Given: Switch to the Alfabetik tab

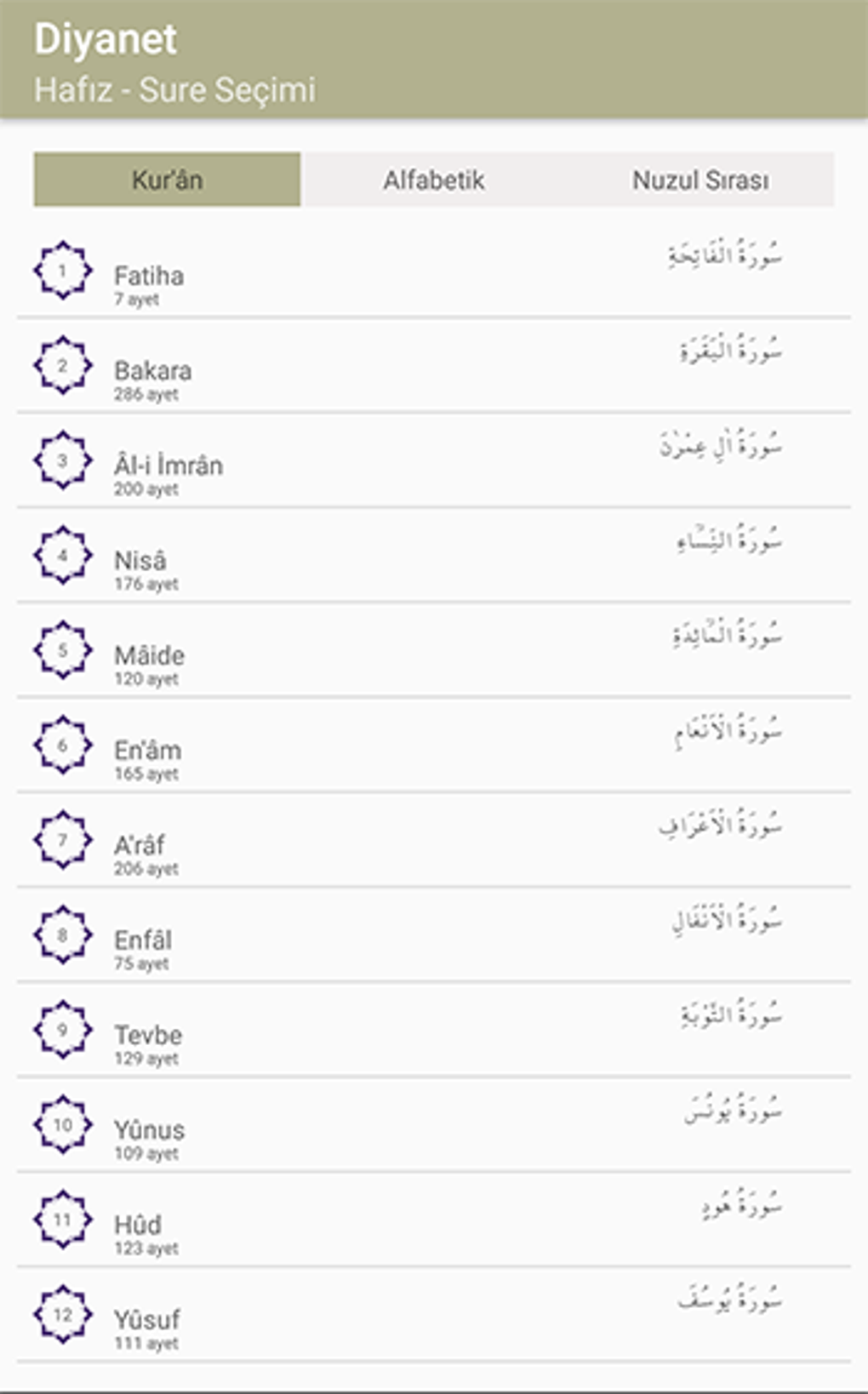Looking at the screenshot, I should point(433,180).
